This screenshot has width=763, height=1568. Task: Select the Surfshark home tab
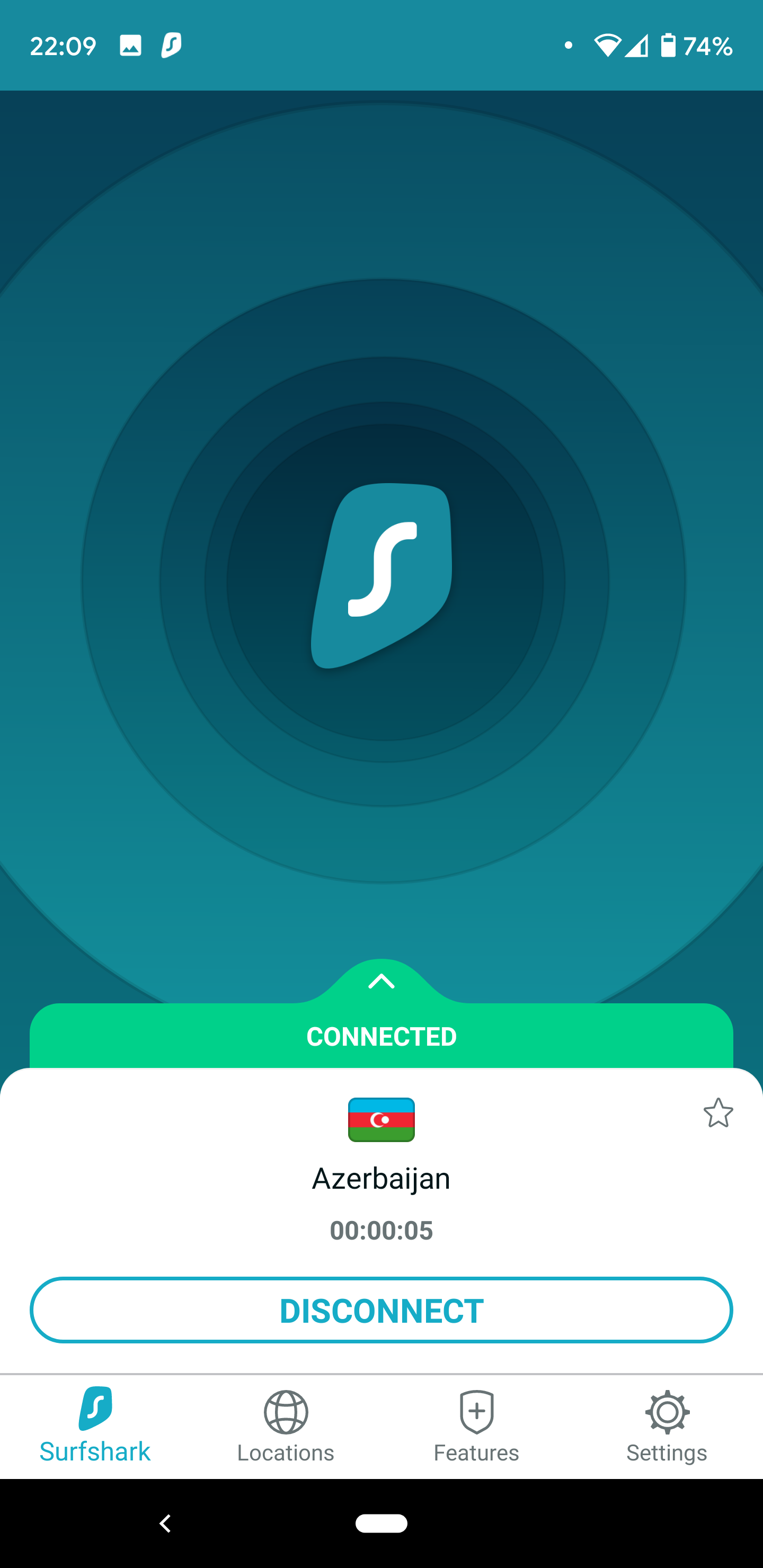95,1426
